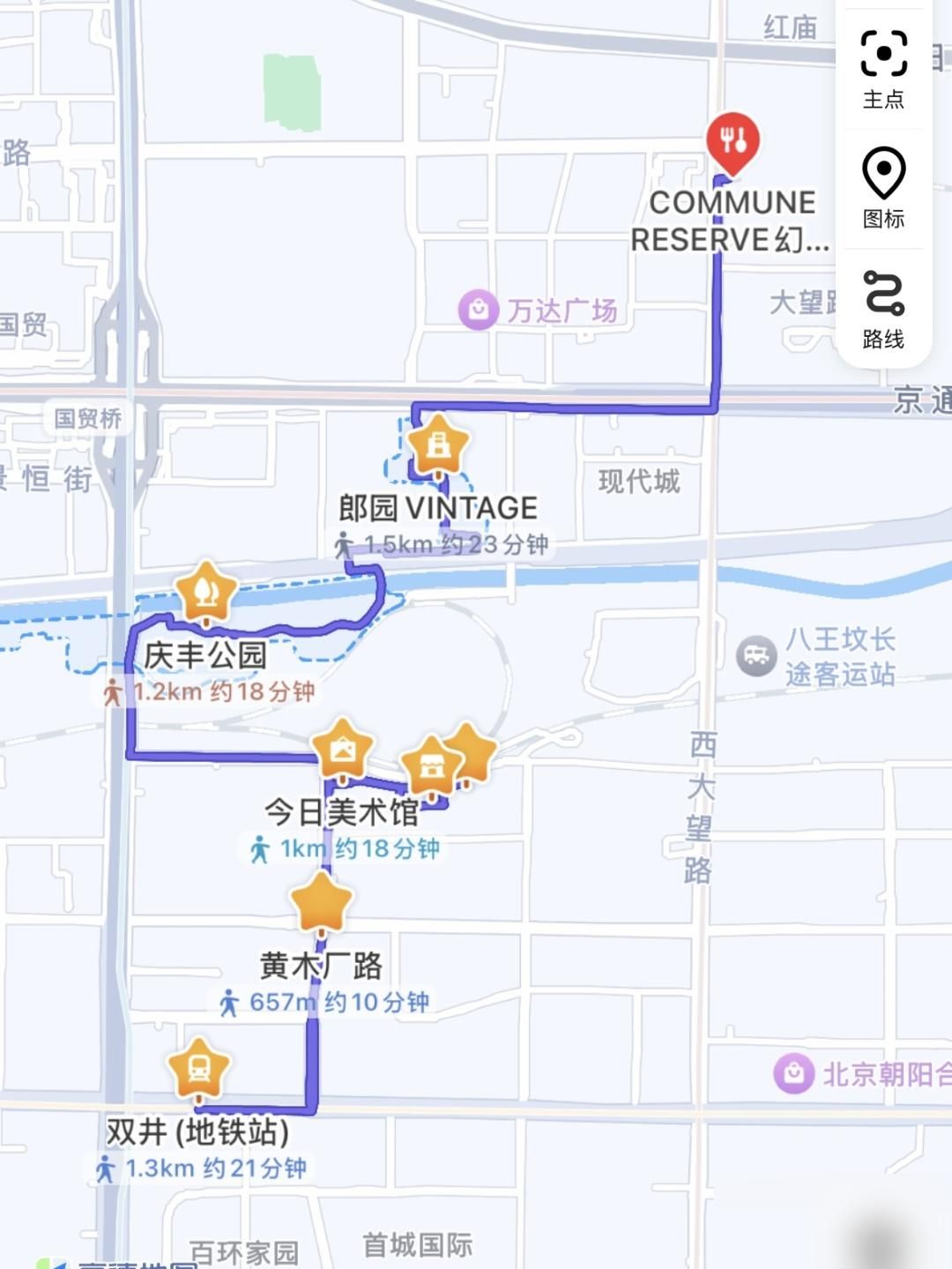This screenshot has height=1269, width=952.
Task: Open the 北京朝阳 shopping mall marker
Action: (793, 1073)
